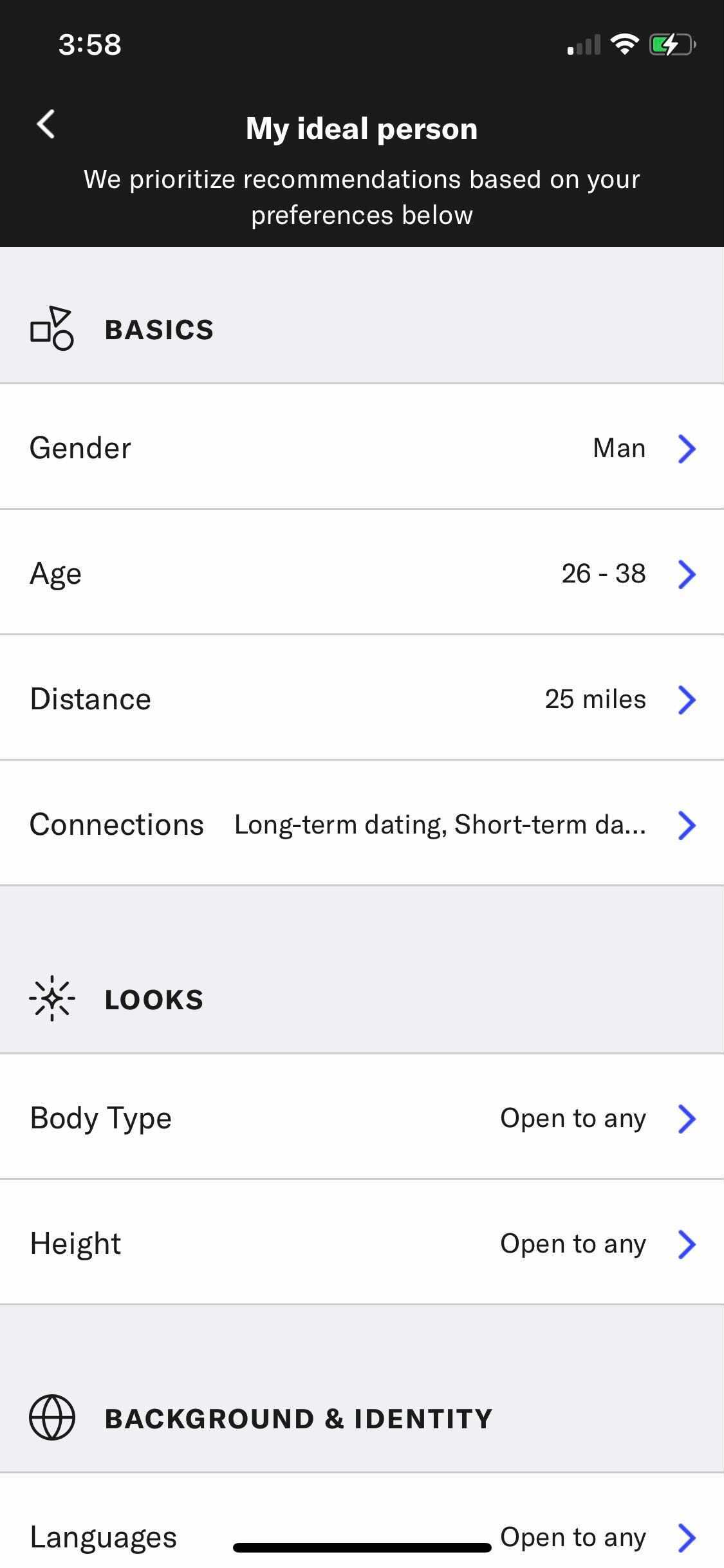
Task: Click the 25 miles distance value
Action: 595,698
